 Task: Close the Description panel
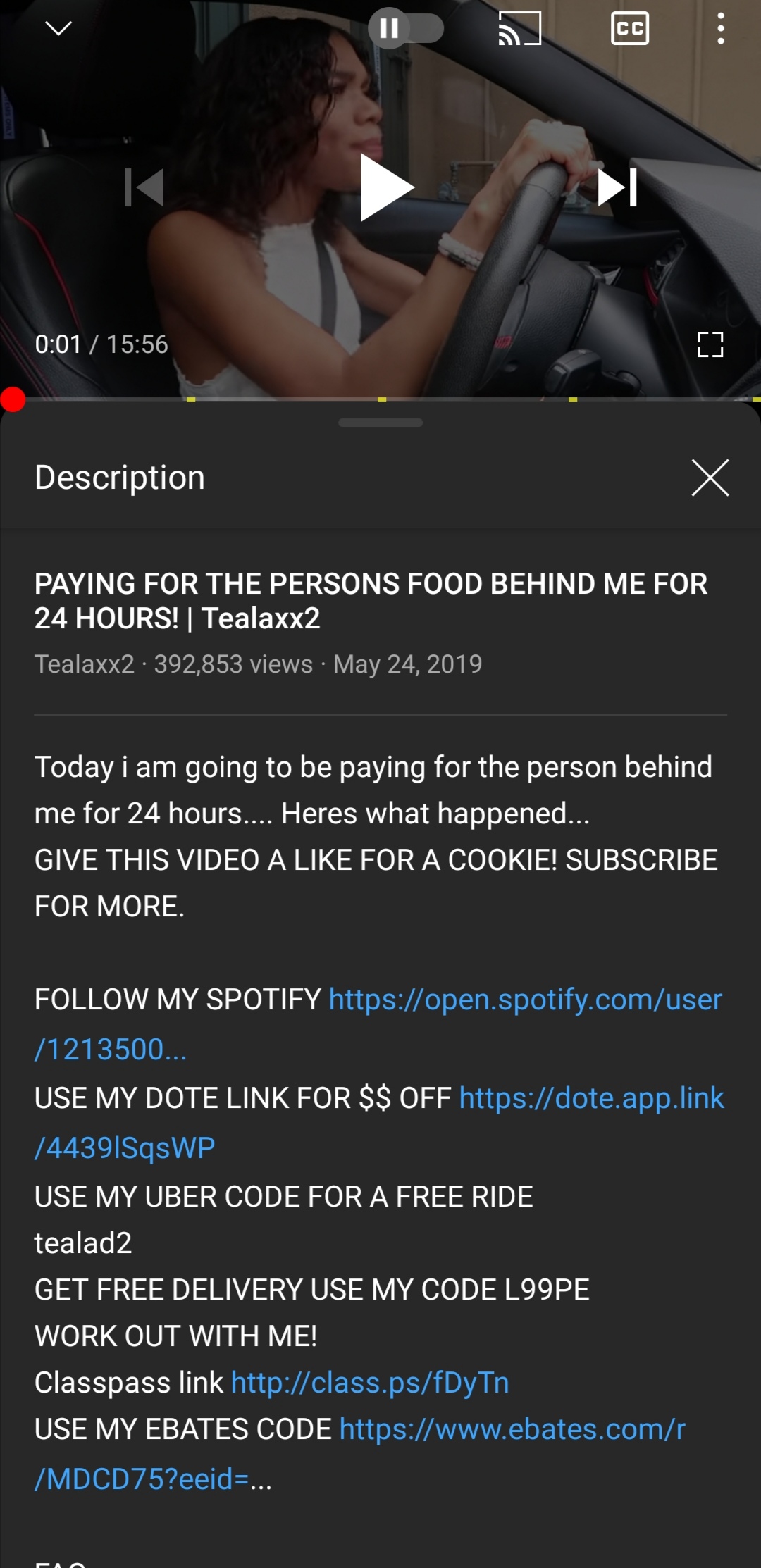pyautogui.click(x=710, y=478)
